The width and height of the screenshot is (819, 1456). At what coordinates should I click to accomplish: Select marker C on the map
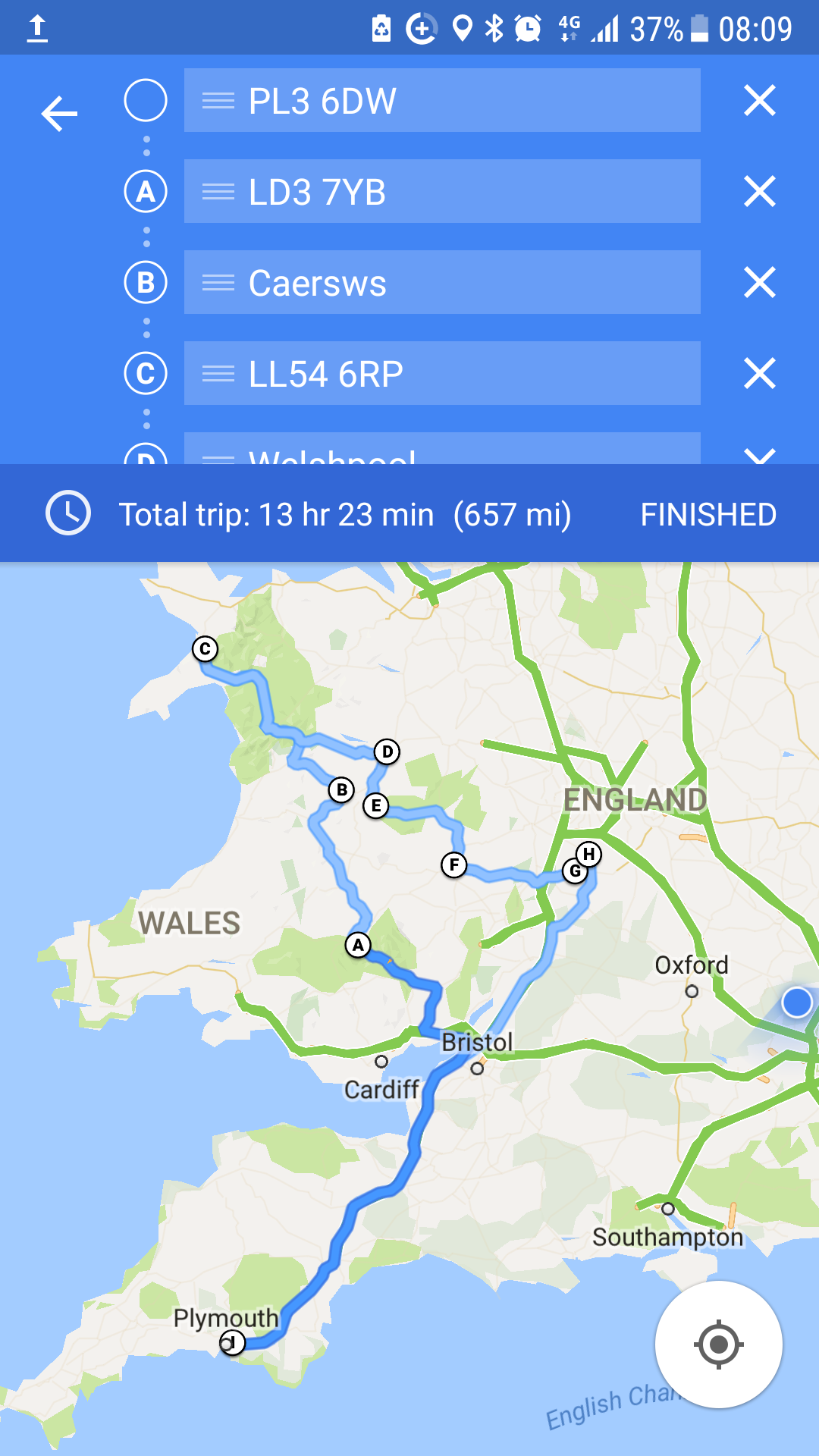[x=205, y=649]
